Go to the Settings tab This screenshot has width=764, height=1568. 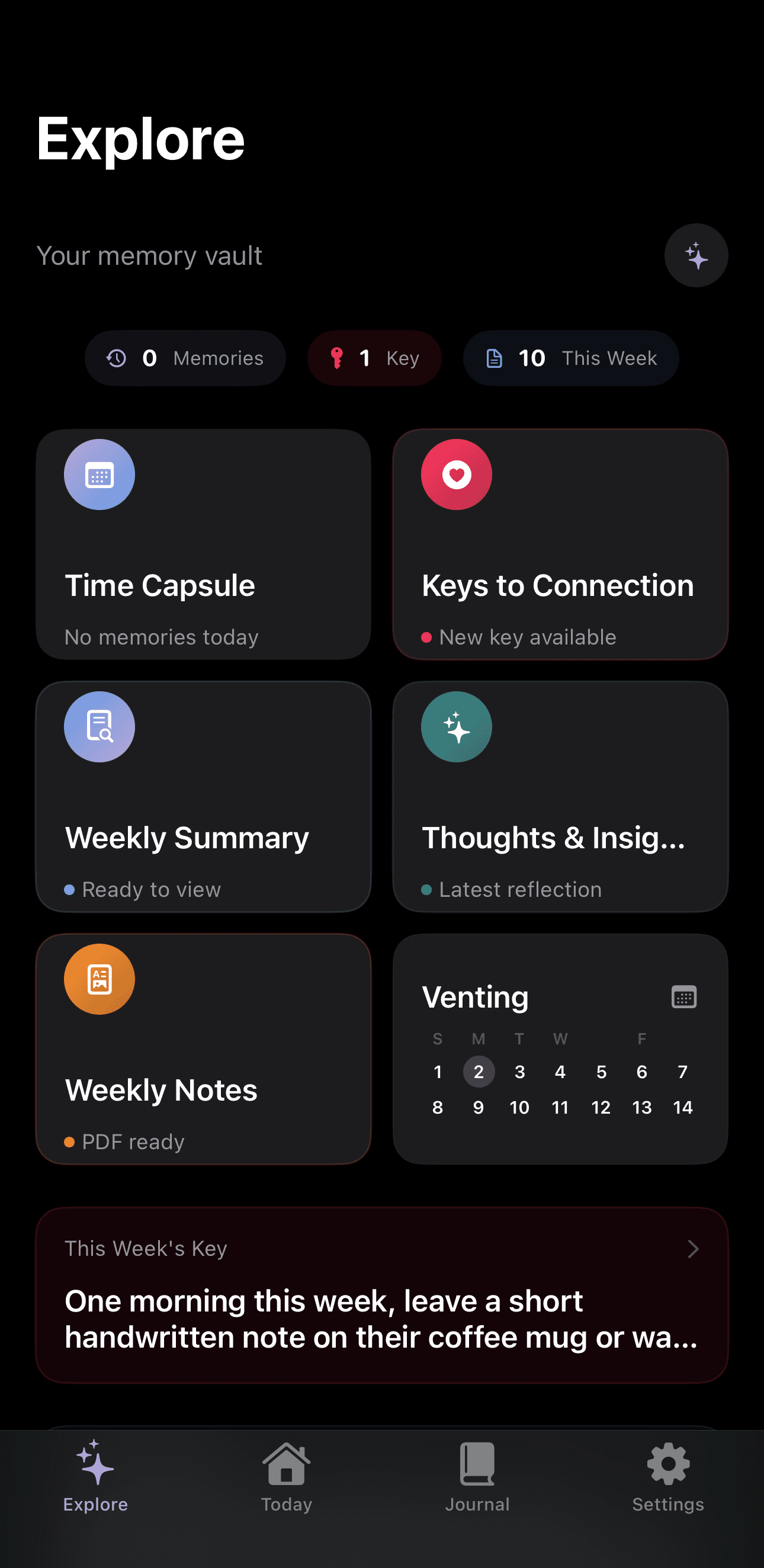pyautogui.click(x=668, y=1477)
